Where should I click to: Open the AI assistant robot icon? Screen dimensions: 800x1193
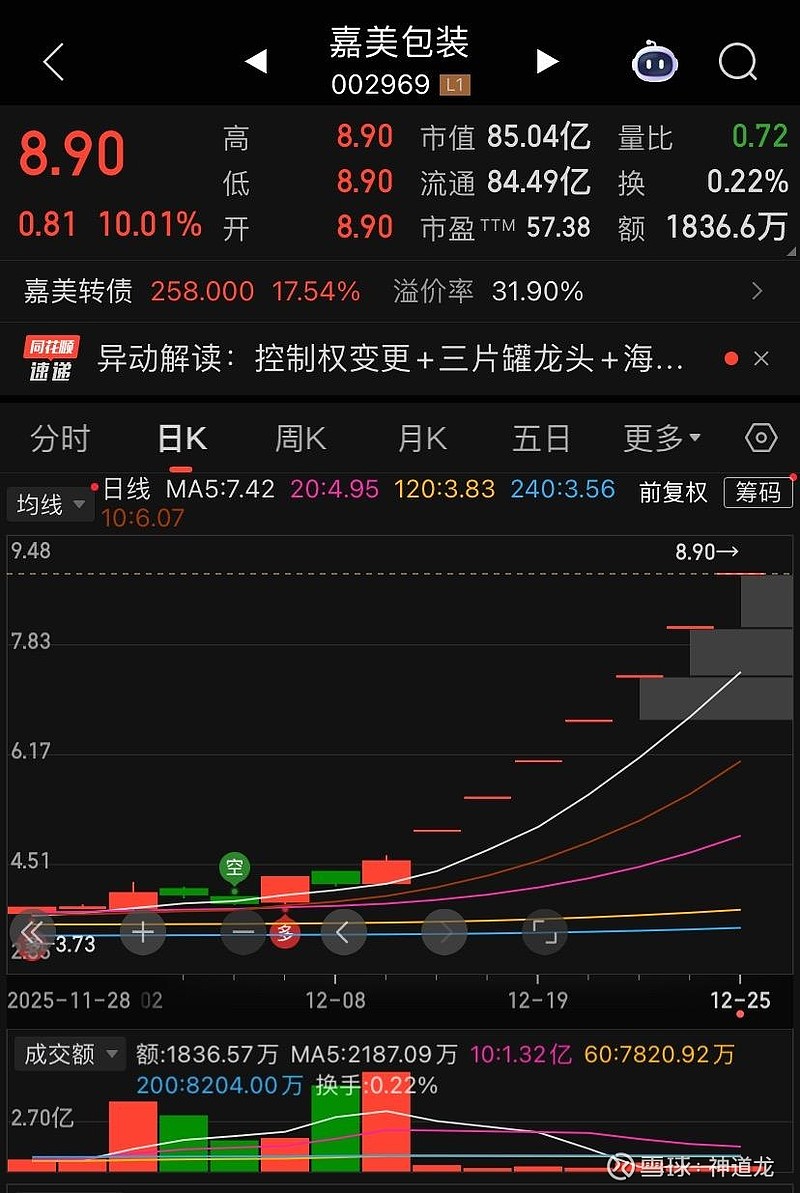point(654,62)
